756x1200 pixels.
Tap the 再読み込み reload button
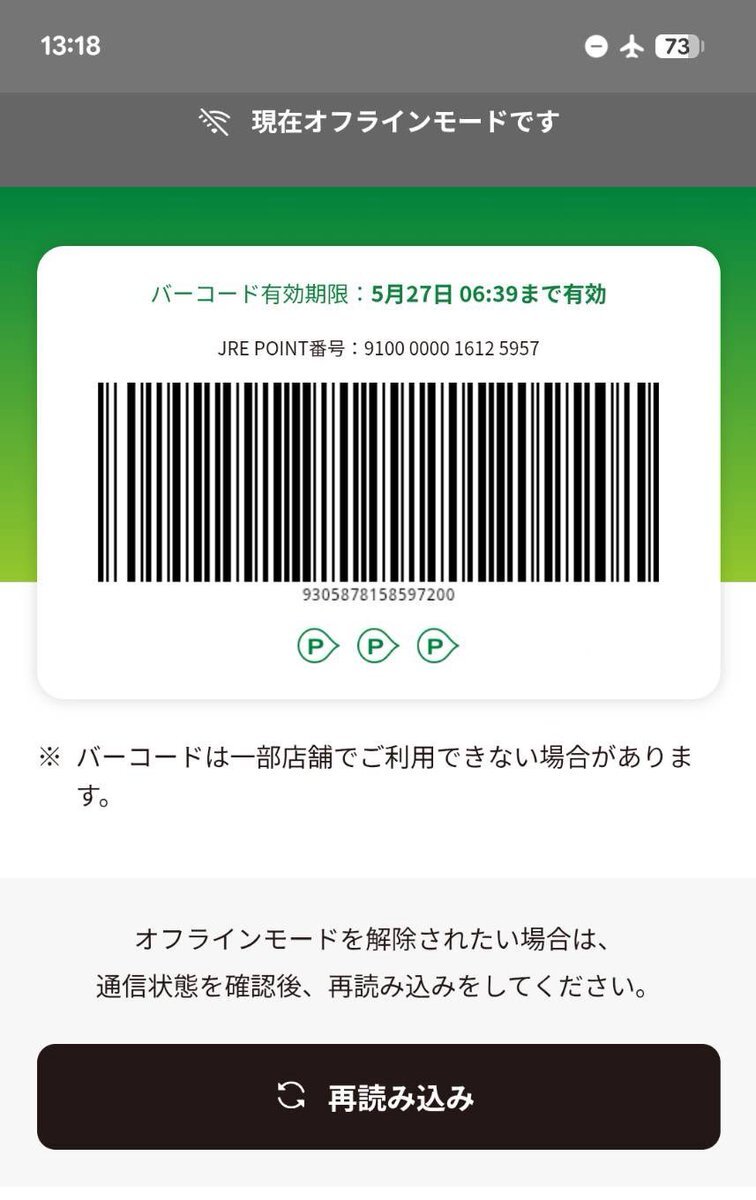378,1097
